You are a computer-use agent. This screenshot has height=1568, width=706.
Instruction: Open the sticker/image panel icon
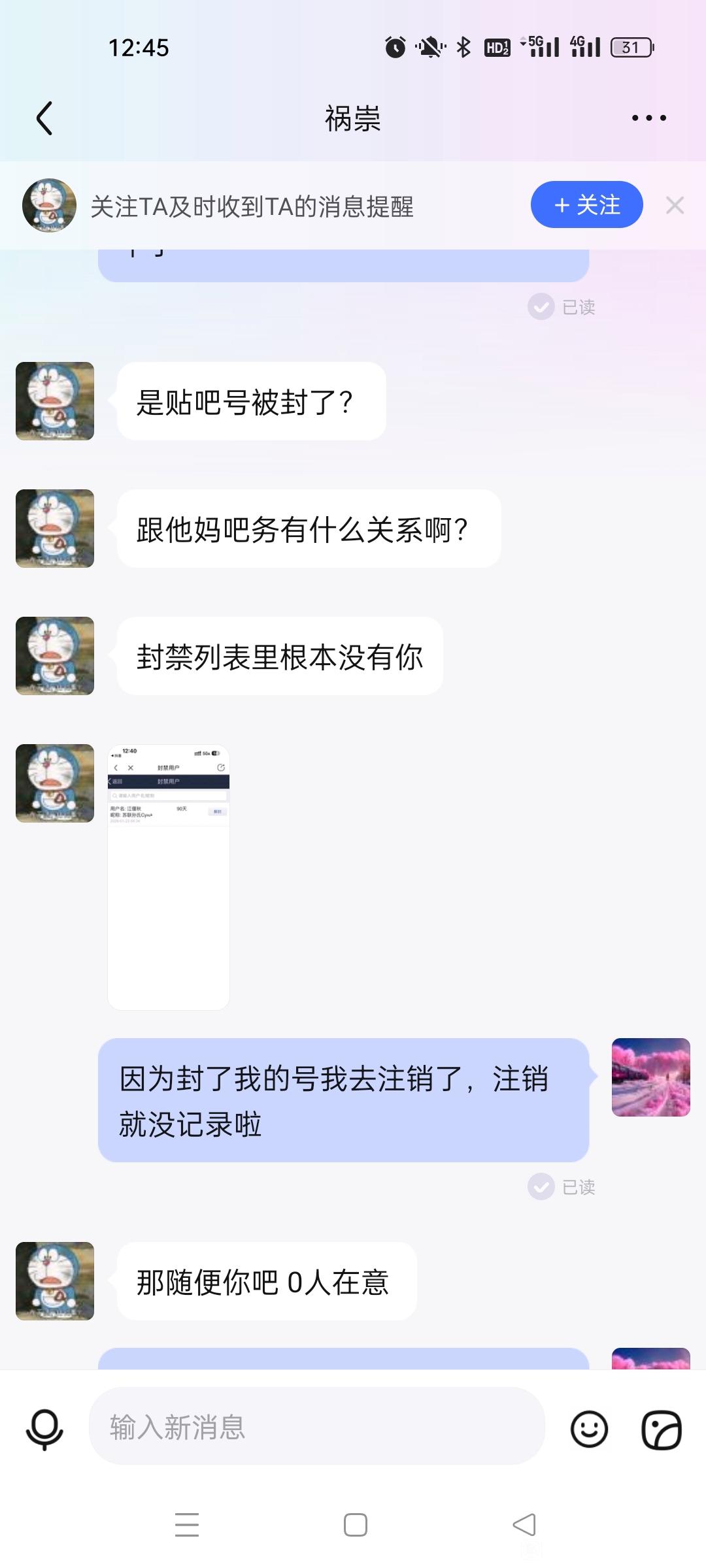coord(662,1429)
